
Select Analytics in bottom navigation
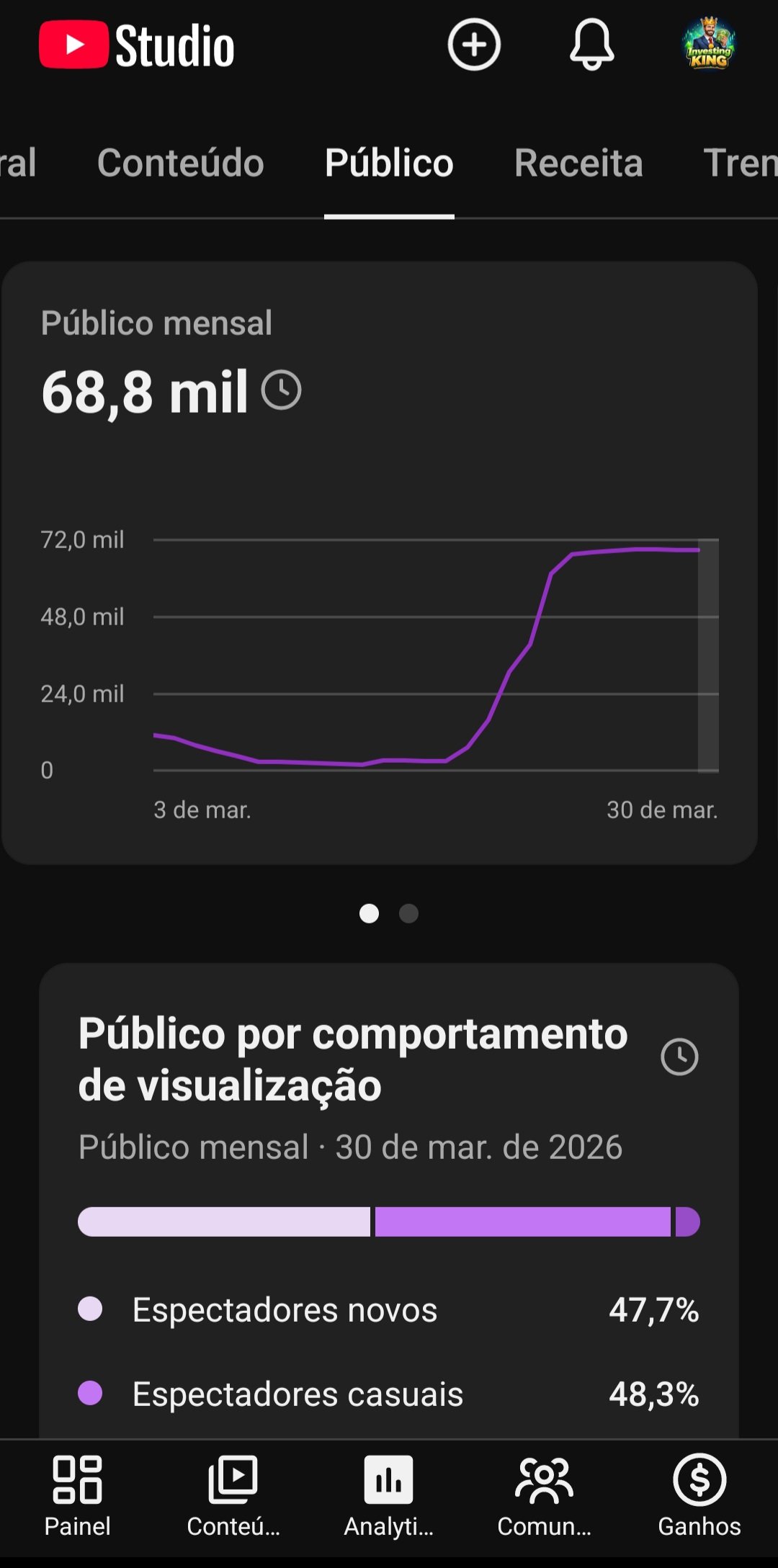[x=389, y=1495]
